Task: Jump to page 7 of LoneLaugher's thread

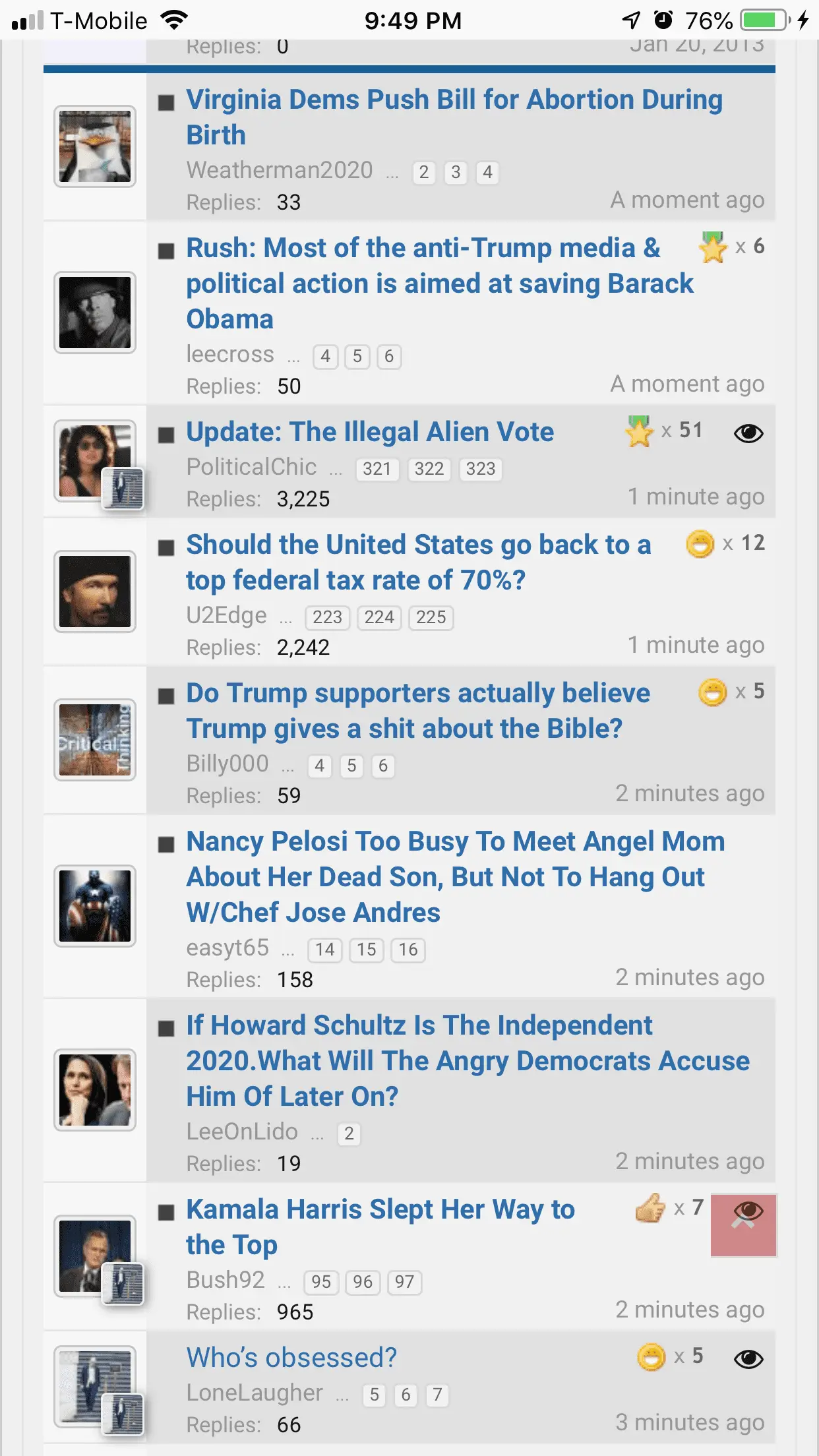Action: [437, 1395]
